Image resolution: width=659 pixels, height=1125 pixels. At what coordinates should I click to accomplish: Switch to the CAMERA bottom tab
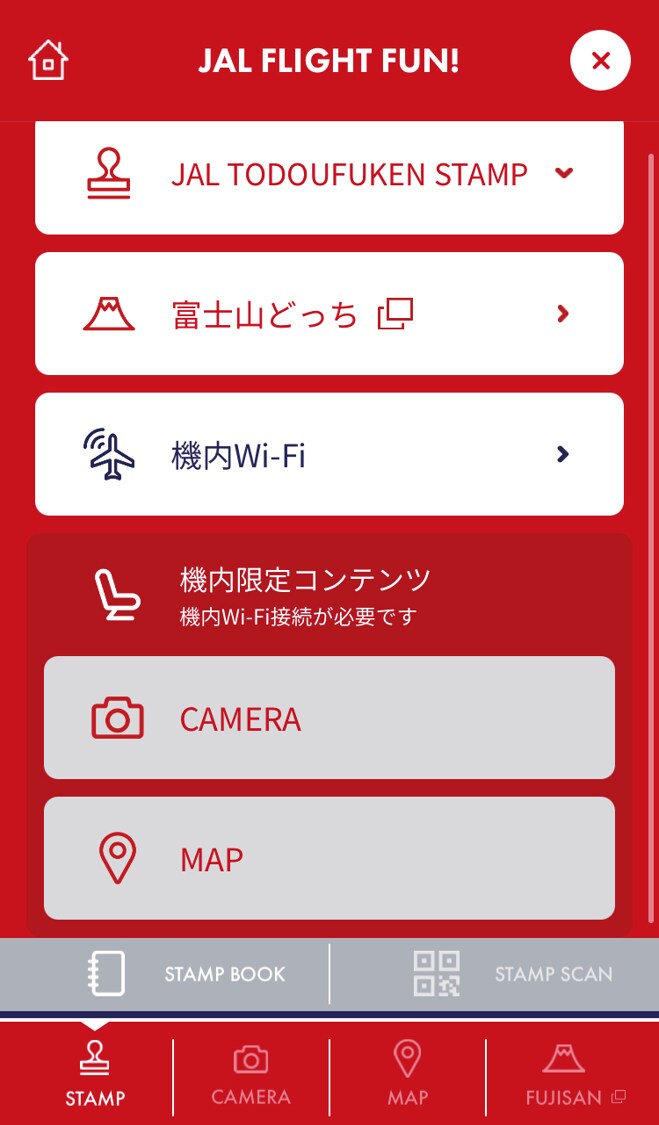(251, 1073)
